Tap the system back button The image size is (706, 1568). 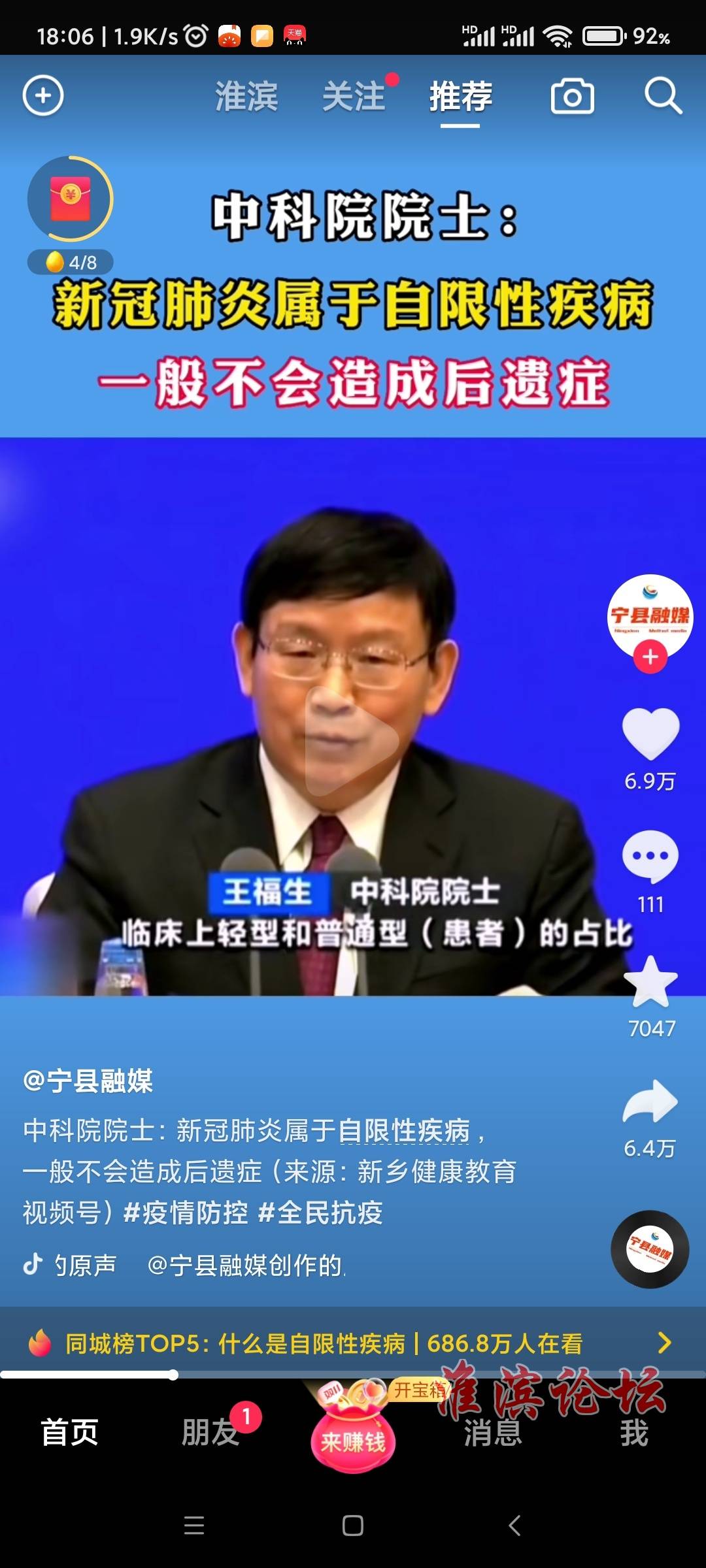(514, 1526)
